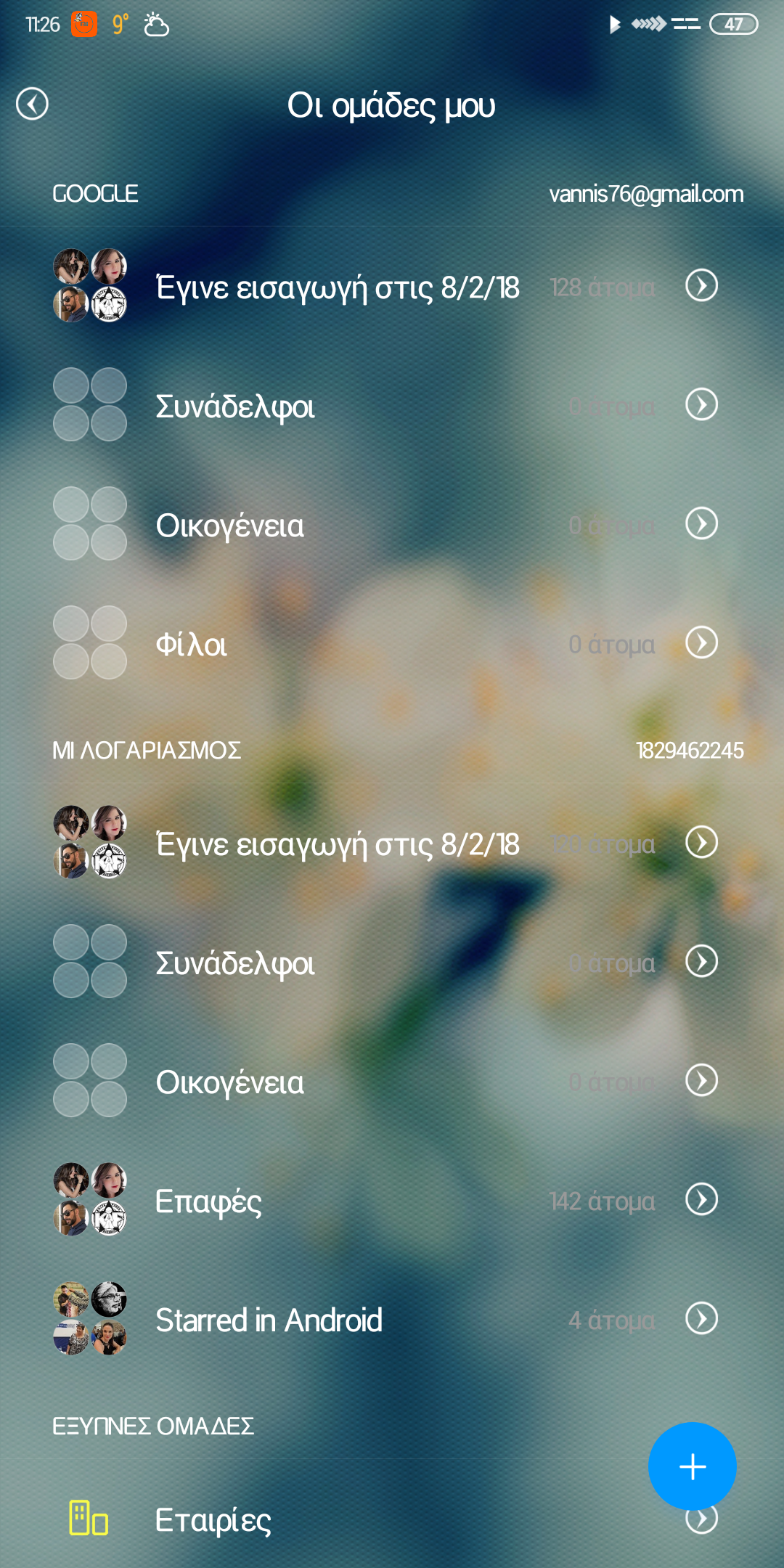Open the Φίλοι group
Viewport: 784px width, 1568px height.
[x=392, y=643]
